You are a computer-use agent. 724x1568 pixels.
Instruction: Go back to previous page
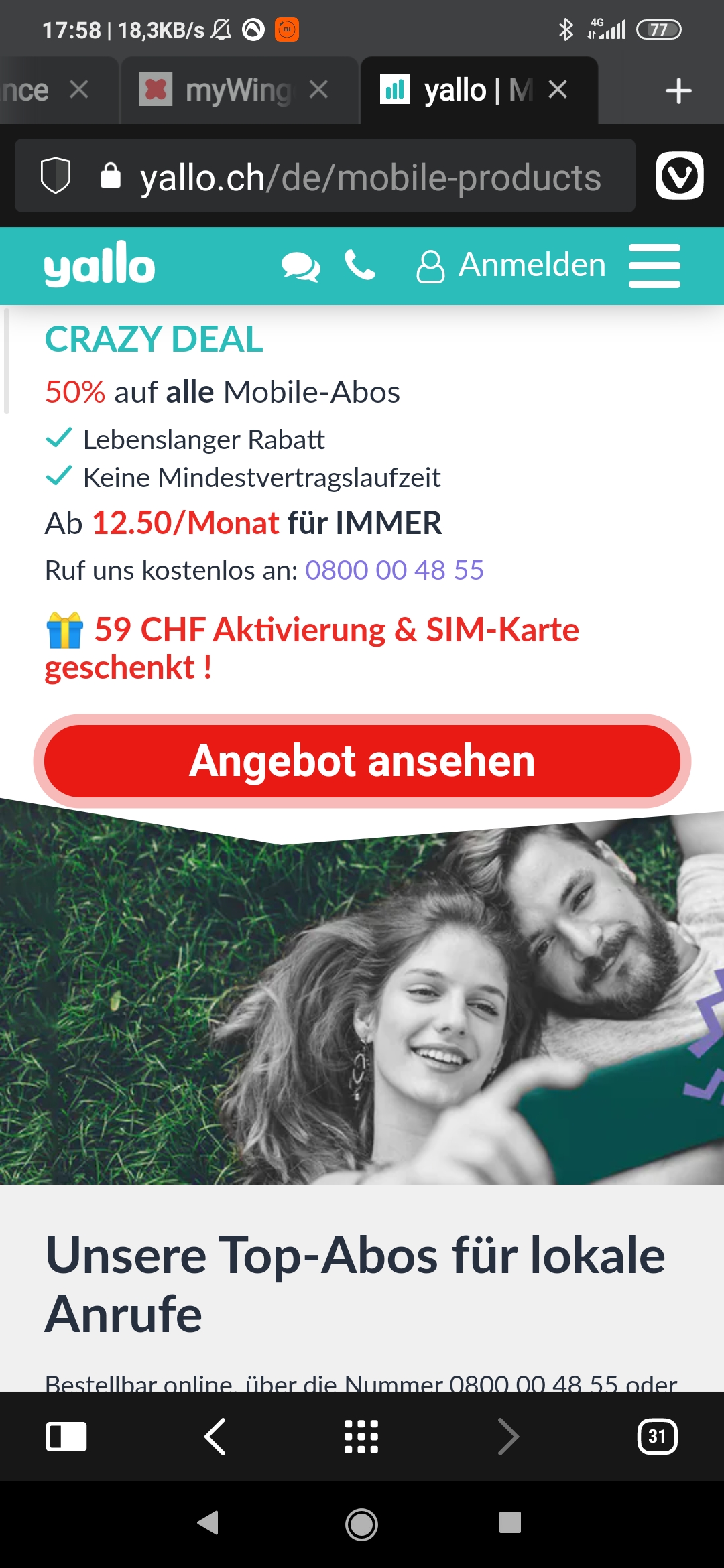215,1437
